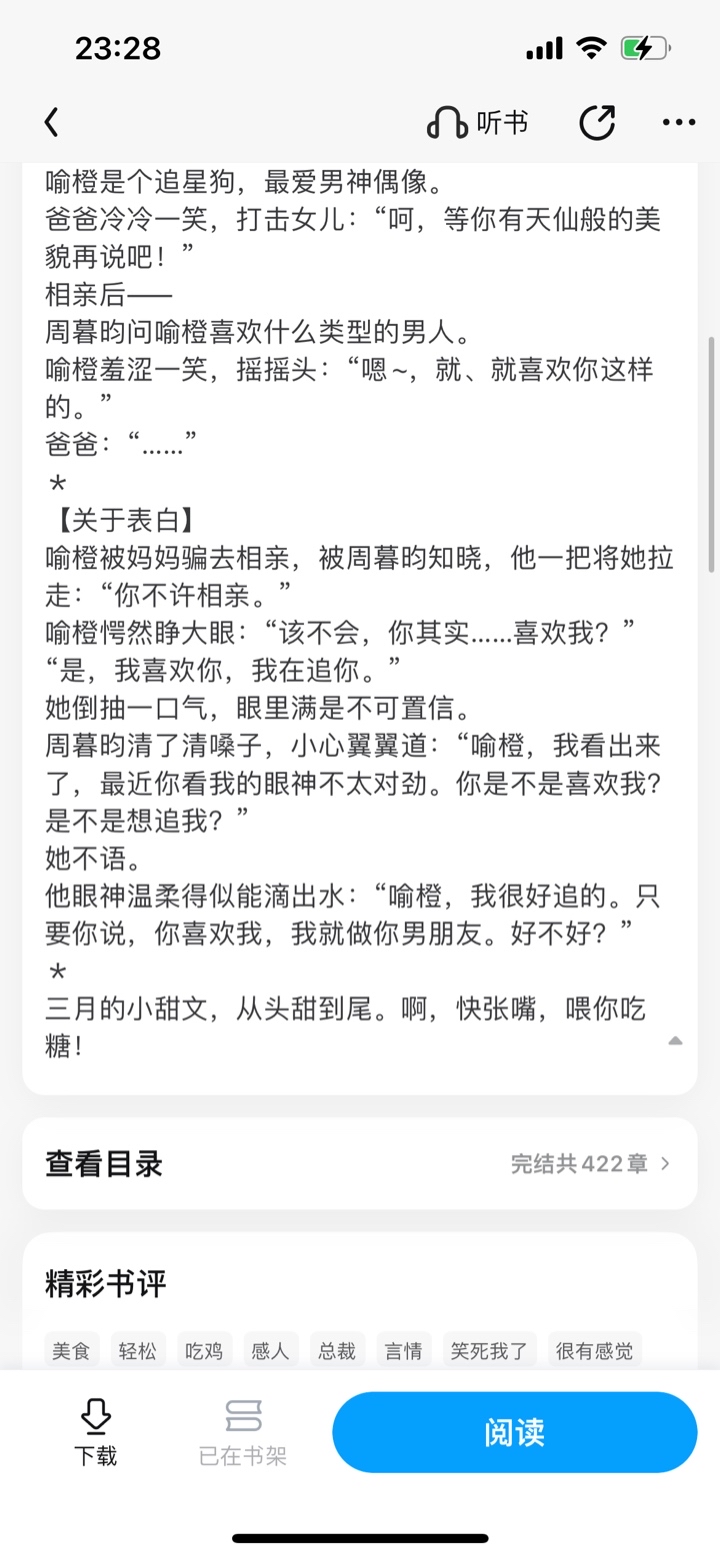Start reading with the 阅读 button
This screenshot has height=1559, width=720.
pyautogui.click(x=514, y=1432)
